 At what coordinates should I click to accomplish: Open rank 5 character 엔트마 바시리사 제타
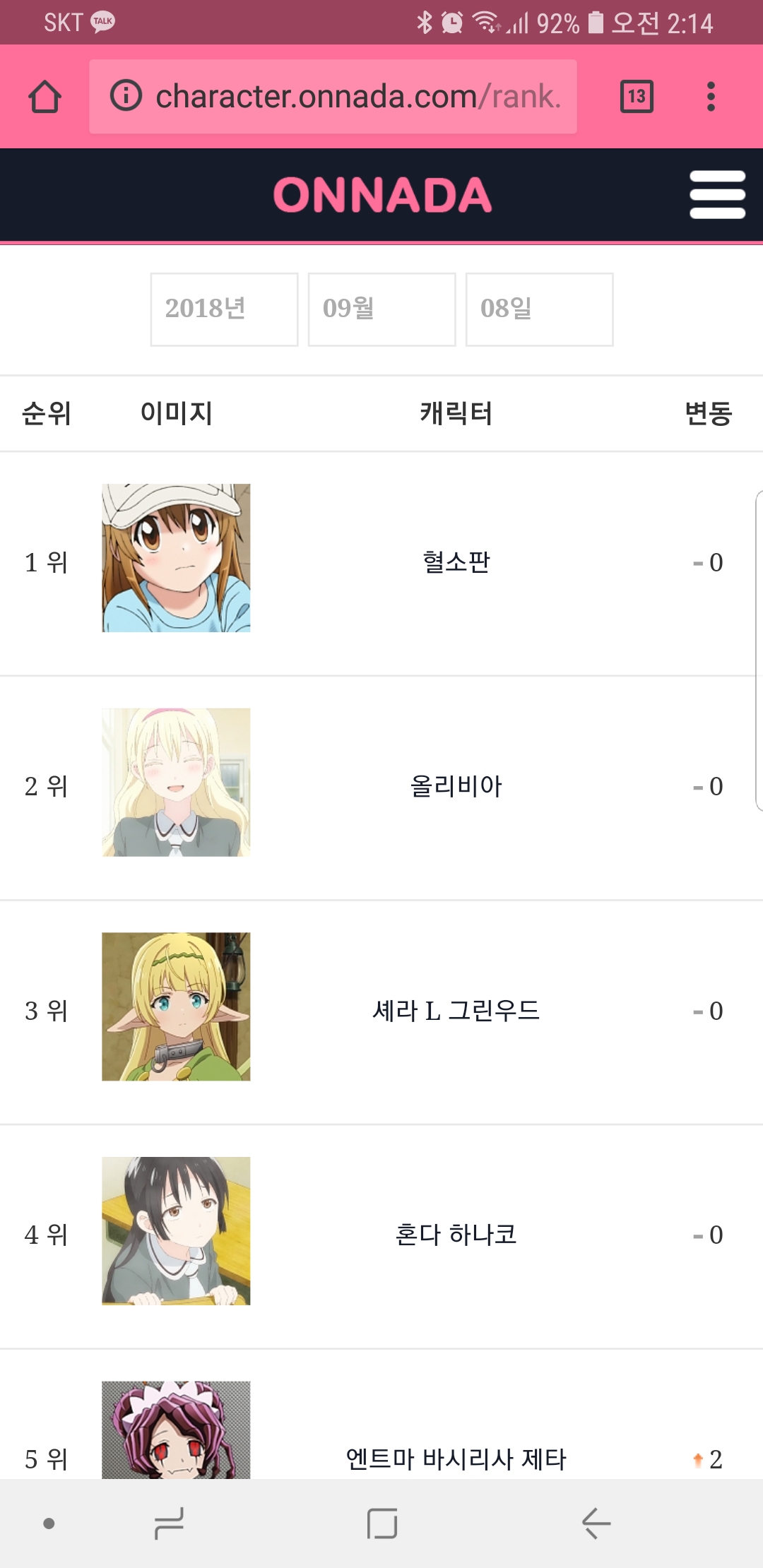pos(456,1458)
